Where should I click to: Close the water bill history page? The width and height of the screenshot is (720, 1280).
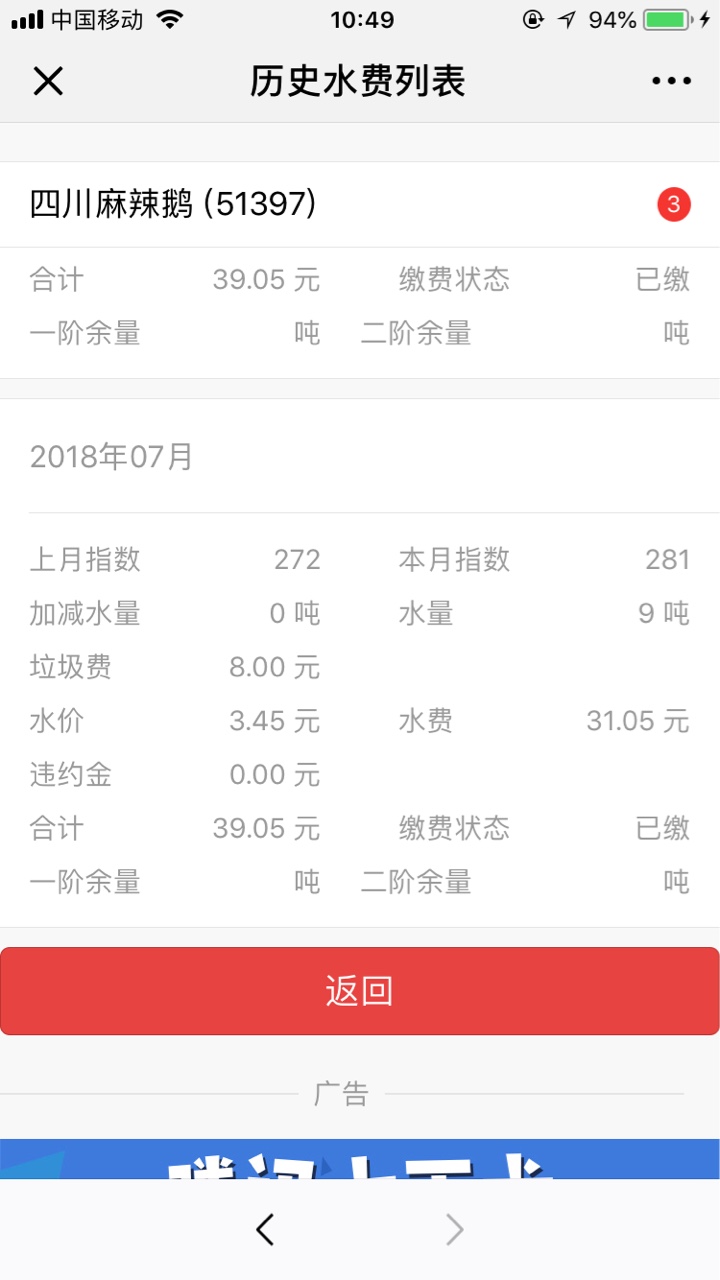point(48,81)
